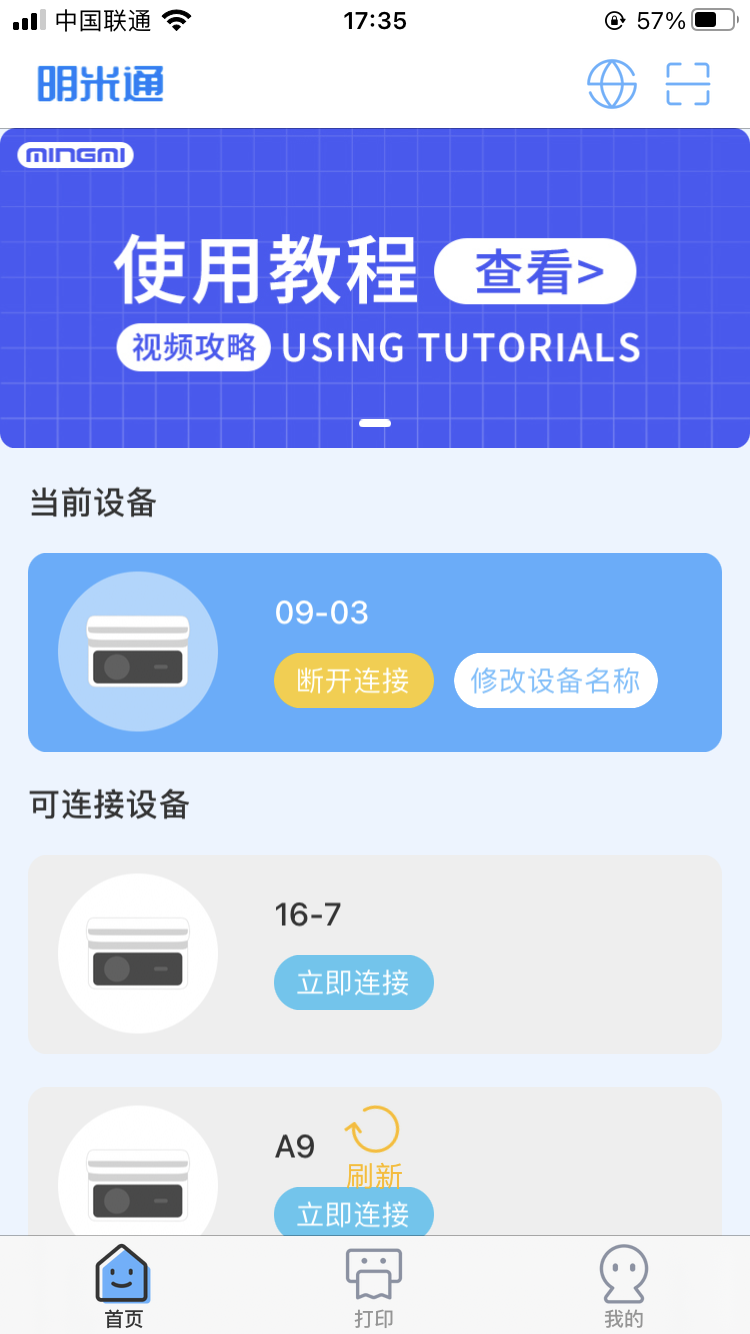This screenshot has height=1334, width=750.
Task: Connect to device 16-7 with 立即连接
Action: (353, 983)
